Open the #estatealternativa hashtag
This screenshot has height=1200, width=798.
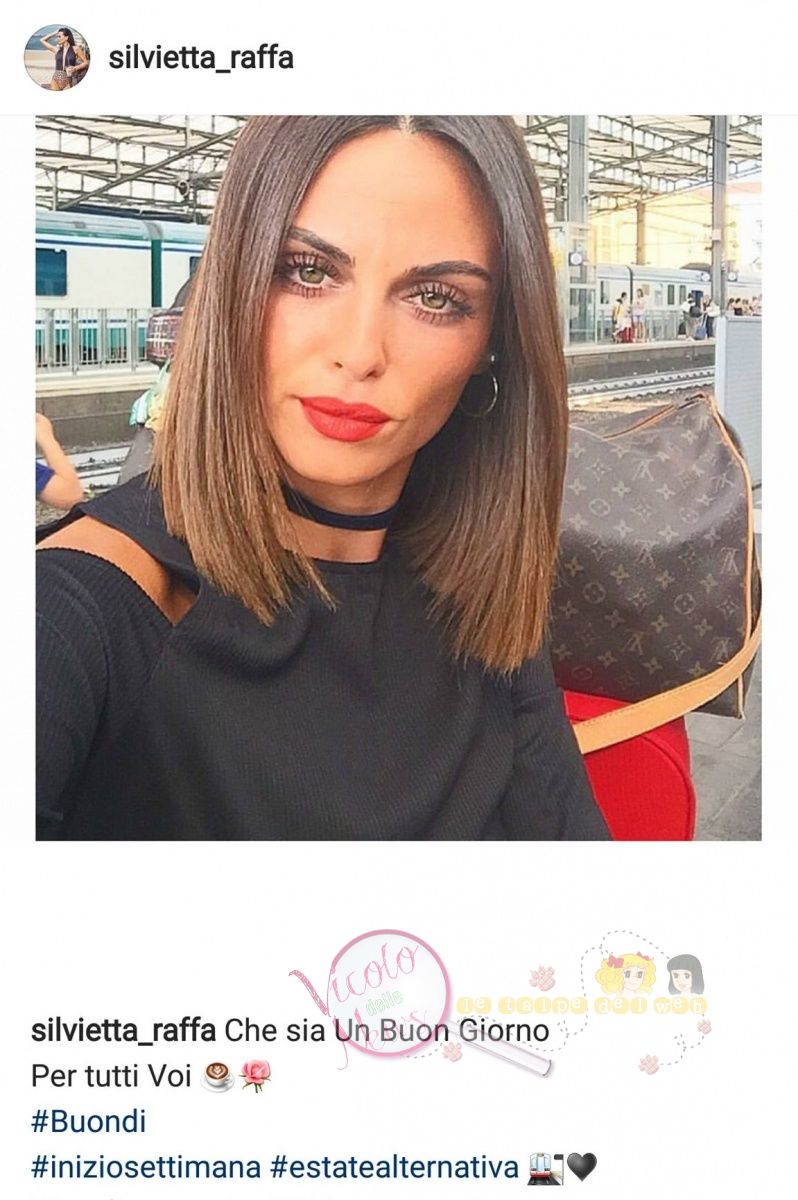(x=394, y=1167)
